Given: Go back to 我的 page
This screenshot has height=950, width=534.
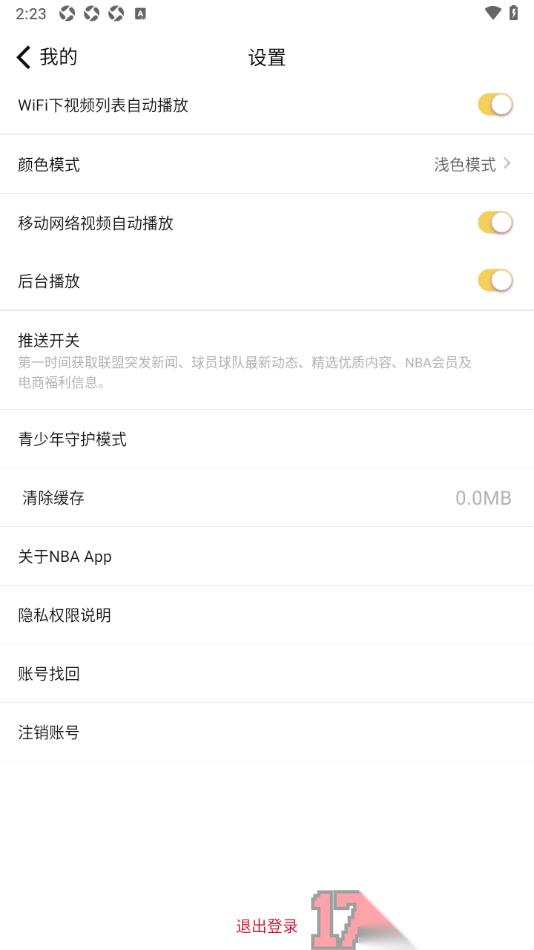Looking at the screenshot, I should [47, 58].
